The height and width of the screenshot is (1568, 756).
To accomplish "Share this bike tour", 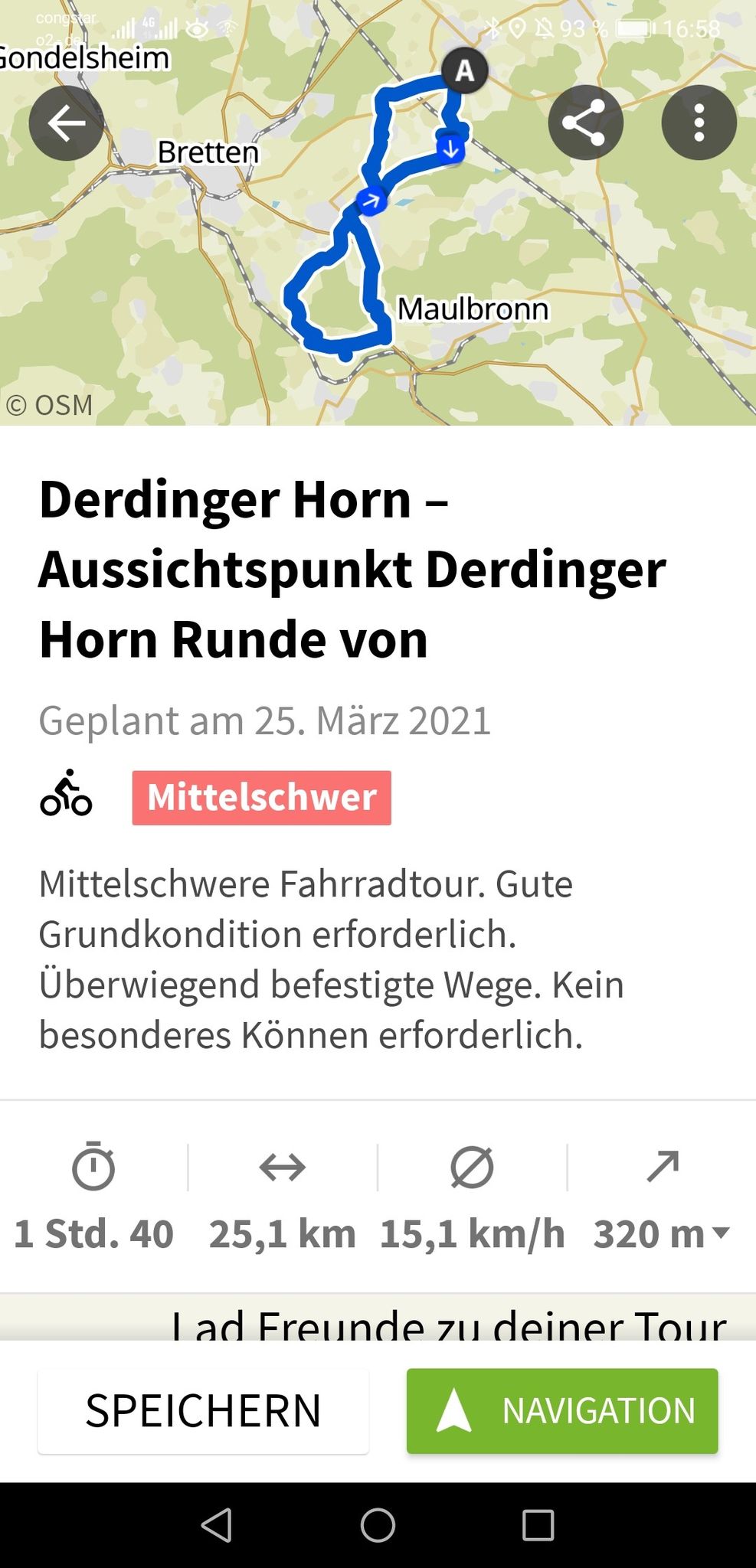I will click(585, 123).
